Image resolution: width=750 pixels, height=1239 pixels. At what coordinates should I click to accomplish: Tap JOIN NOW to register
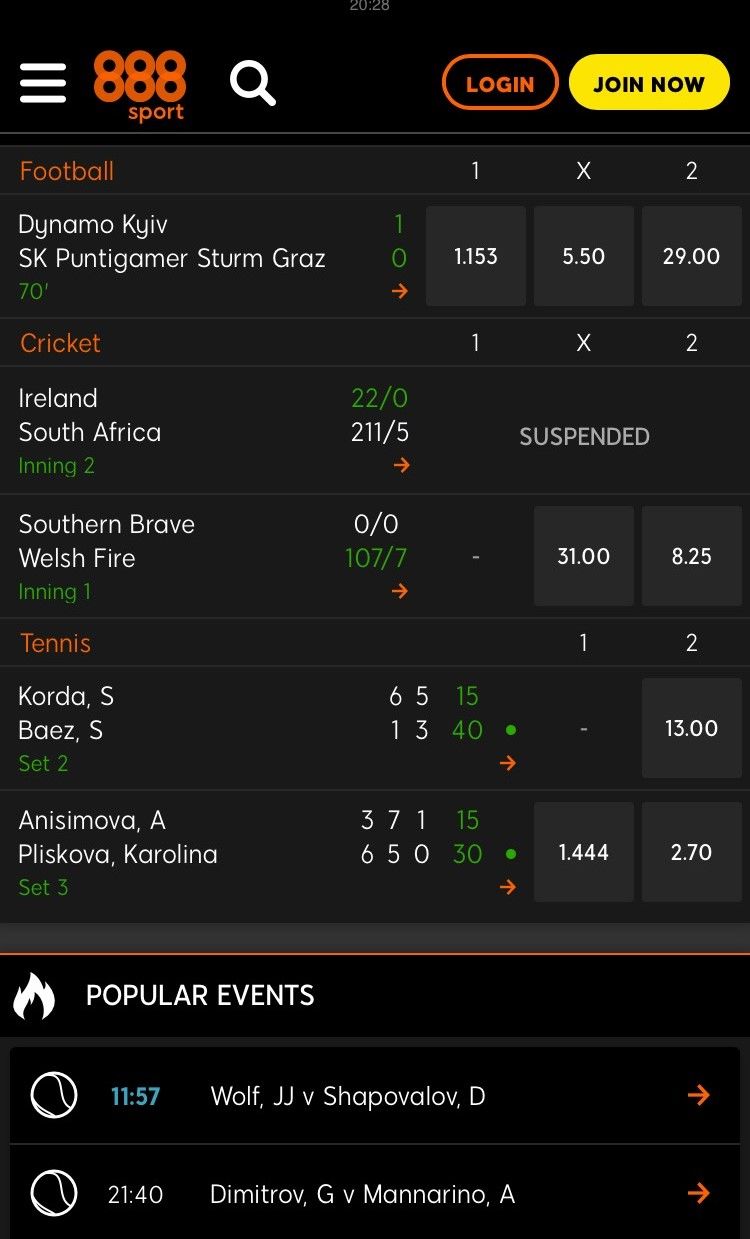click(x=649, y=83)
